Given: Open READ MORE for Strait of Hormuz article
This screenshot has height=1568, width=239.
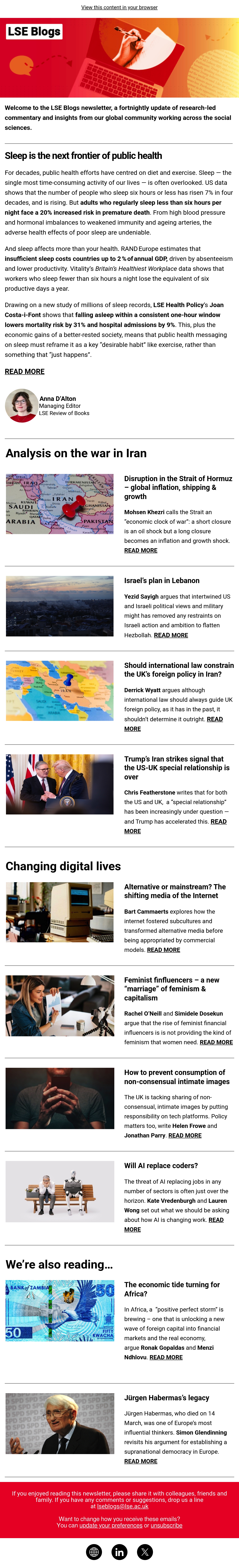Looking at the screenshot, I should 140,550.
